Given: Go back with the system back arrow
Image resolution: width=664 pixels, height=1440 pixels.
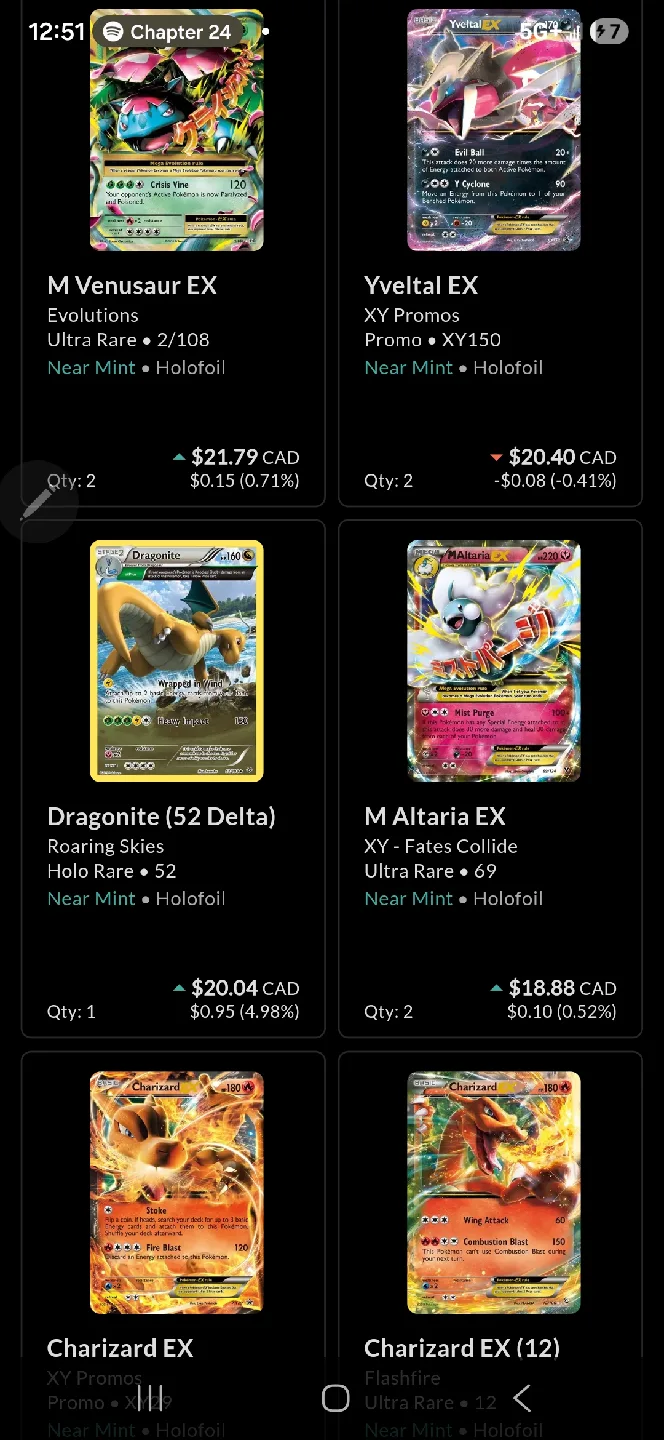Looking at the screenshot, I should (521, 1398).
